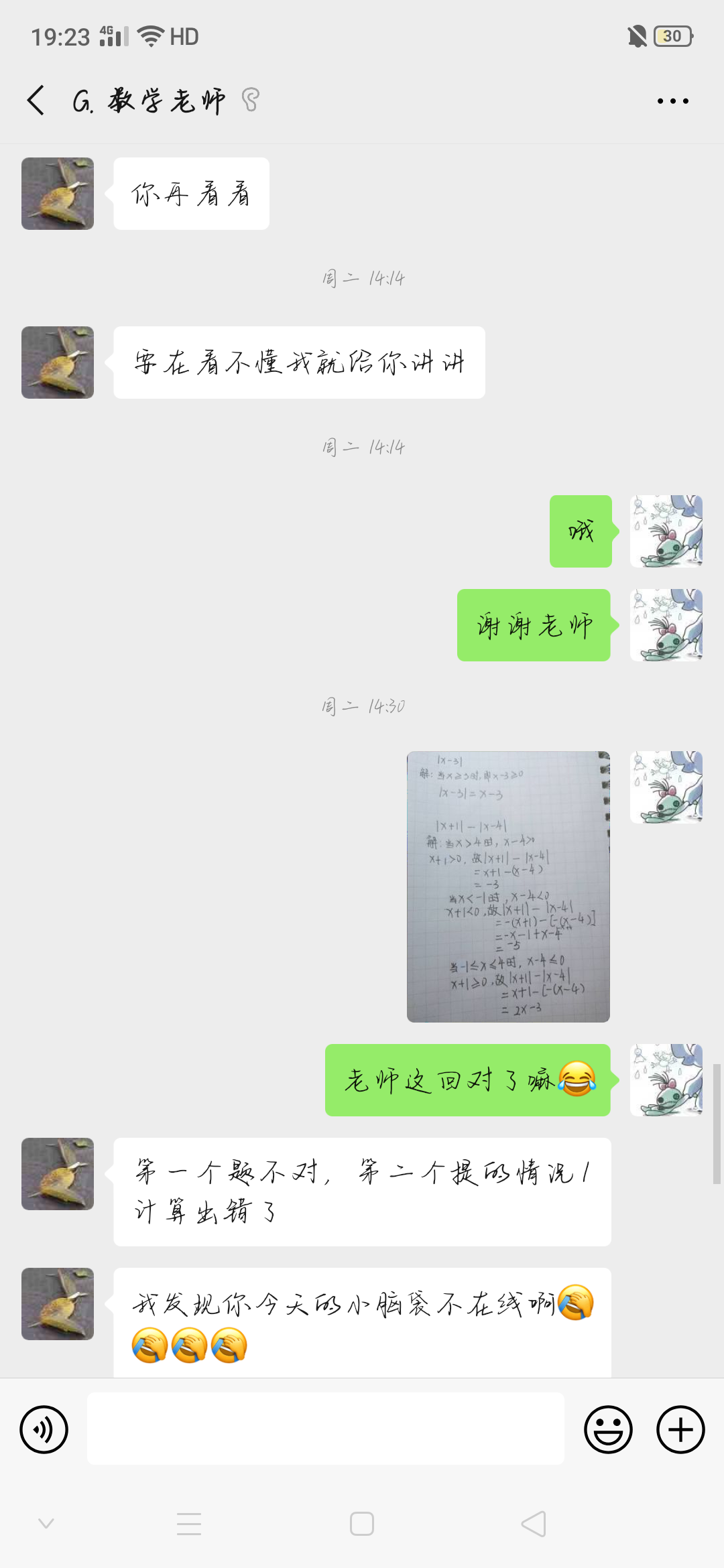Open the emoji sticker panel
Image resolution: width=724 pixels, height=1568 pixels.
[608, 1429]
